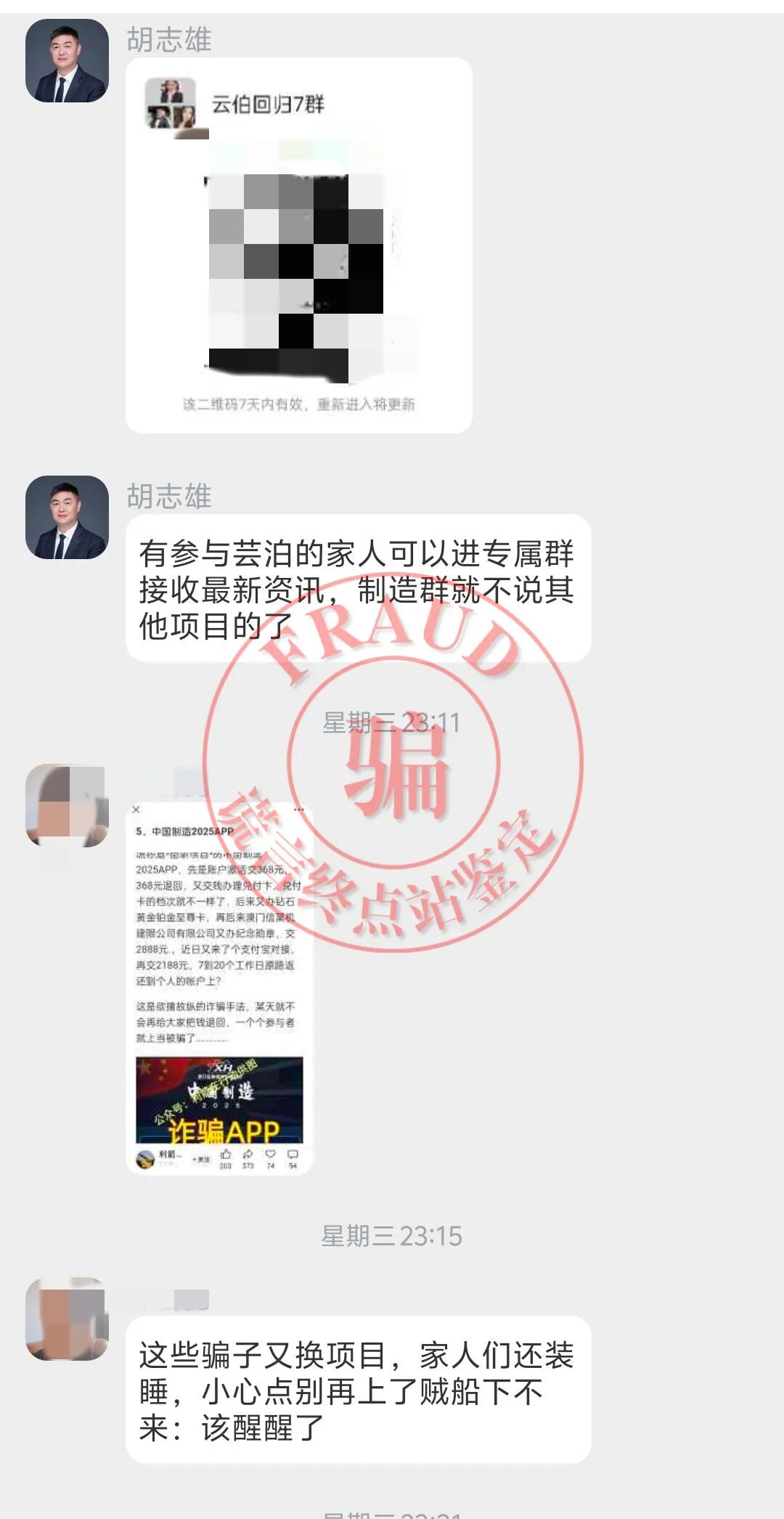The height and width of the screenshot is (1519, 784).
Task: Open 胡志雄's avatar beside the QR card message
Action: pyautogui.click(x=67, y=61)
